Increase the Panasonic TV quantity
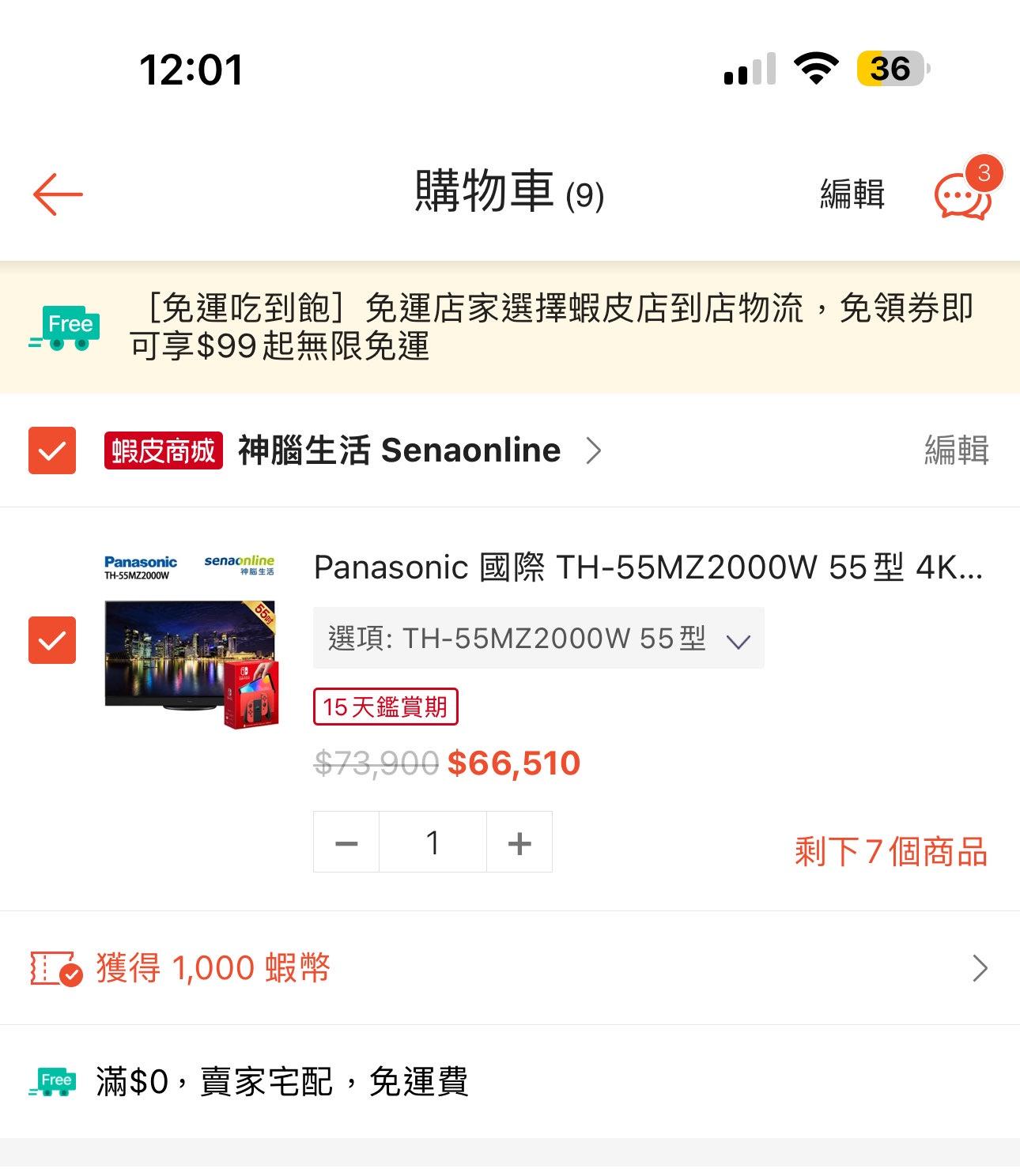The height and width of the screenshot is (1176, 1020). click(519, 842)
